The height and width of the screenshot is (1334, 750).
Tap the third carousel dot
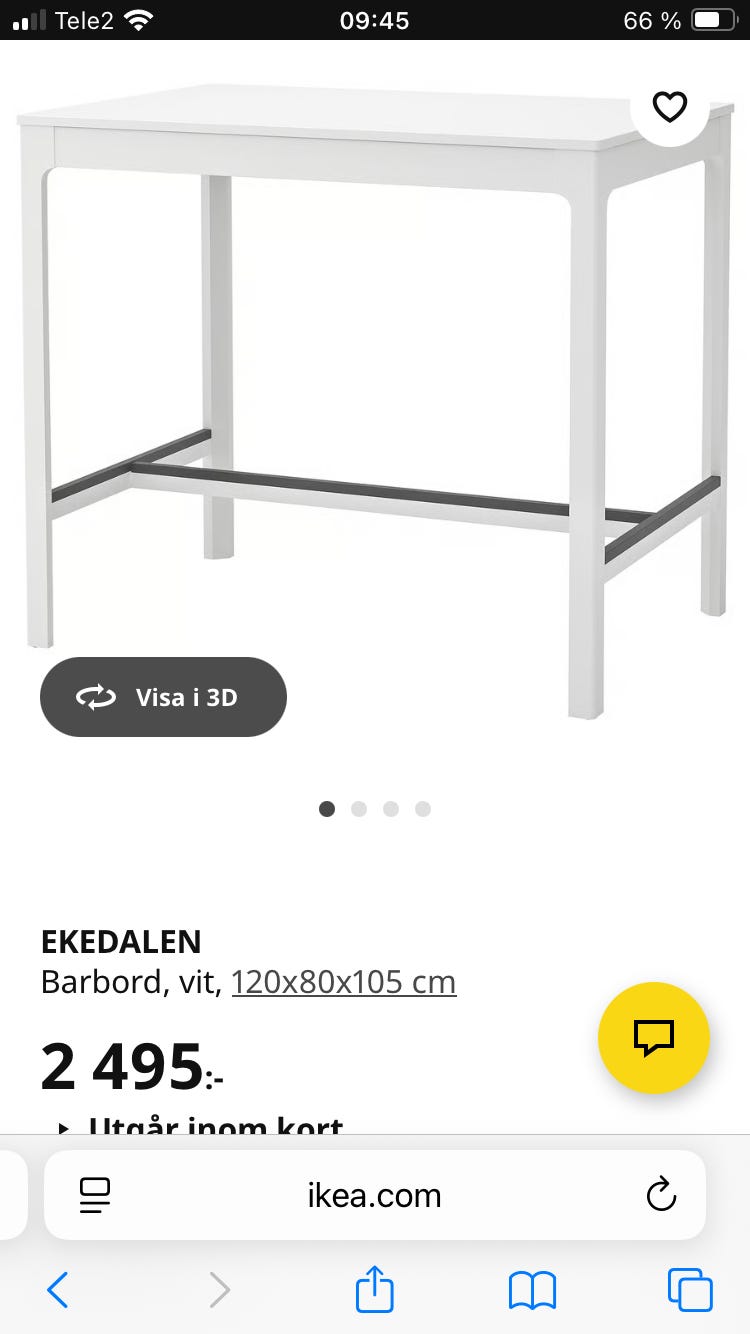click(x=391, y=809)
